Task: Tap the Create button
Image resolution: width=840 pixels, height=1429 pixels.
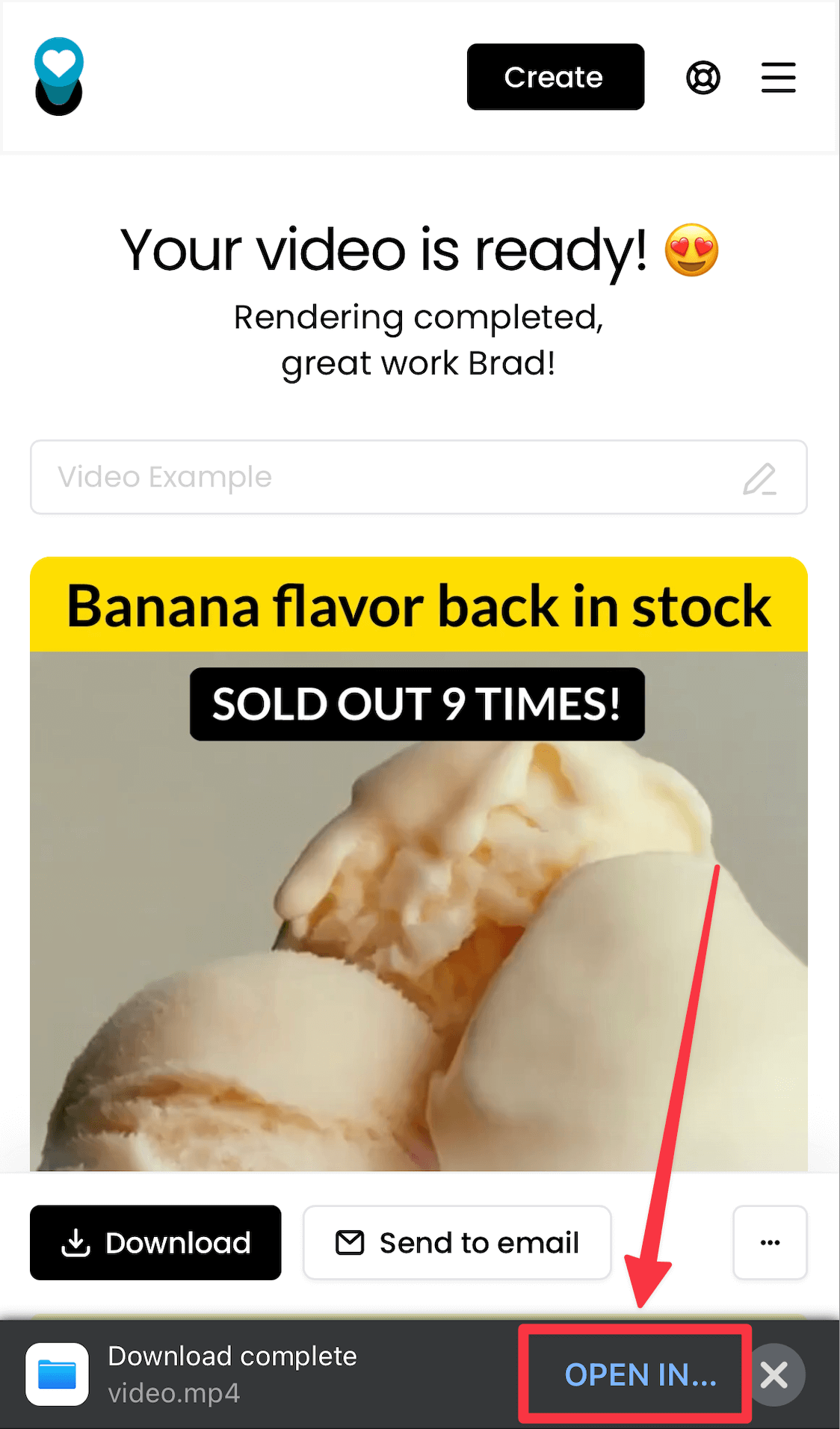Action: [x=555, y=77]
